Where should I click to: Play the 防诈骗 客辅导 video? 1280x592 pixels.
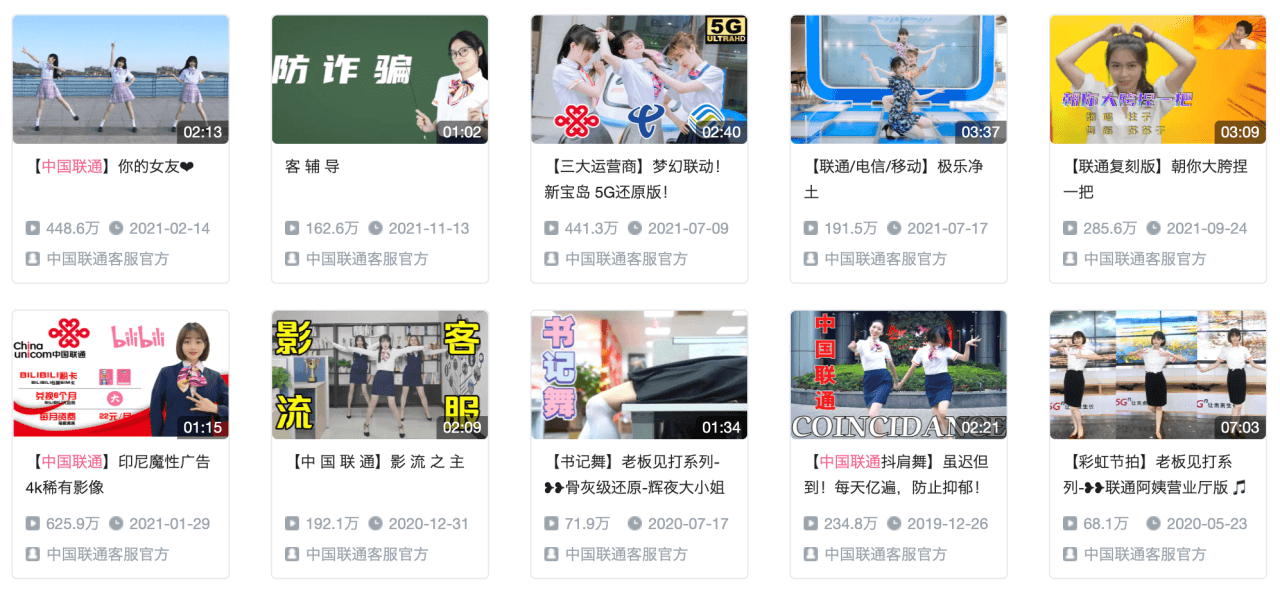pyautogui.click(x=379, y=80)
